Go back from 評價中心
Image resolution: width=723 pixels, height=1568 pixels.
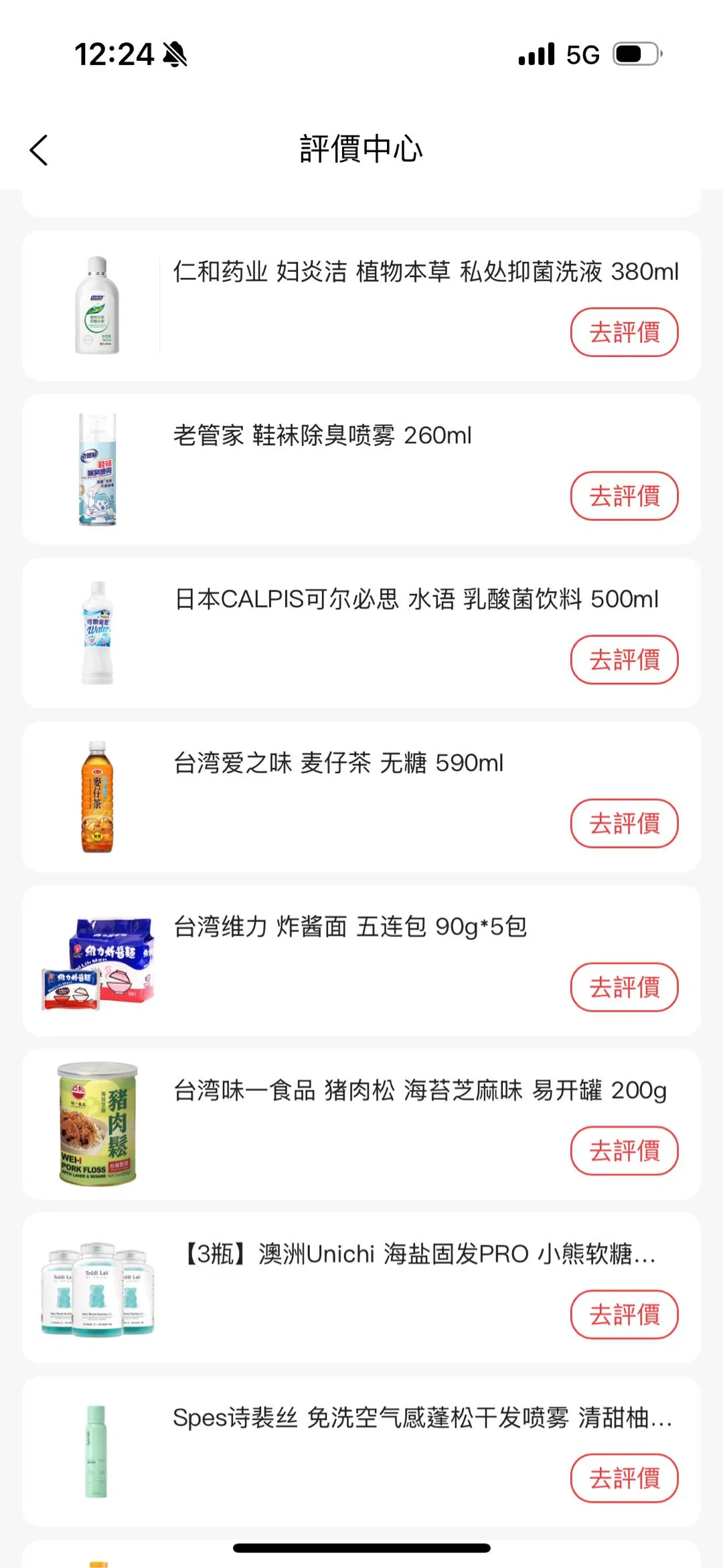pos(39,150)
